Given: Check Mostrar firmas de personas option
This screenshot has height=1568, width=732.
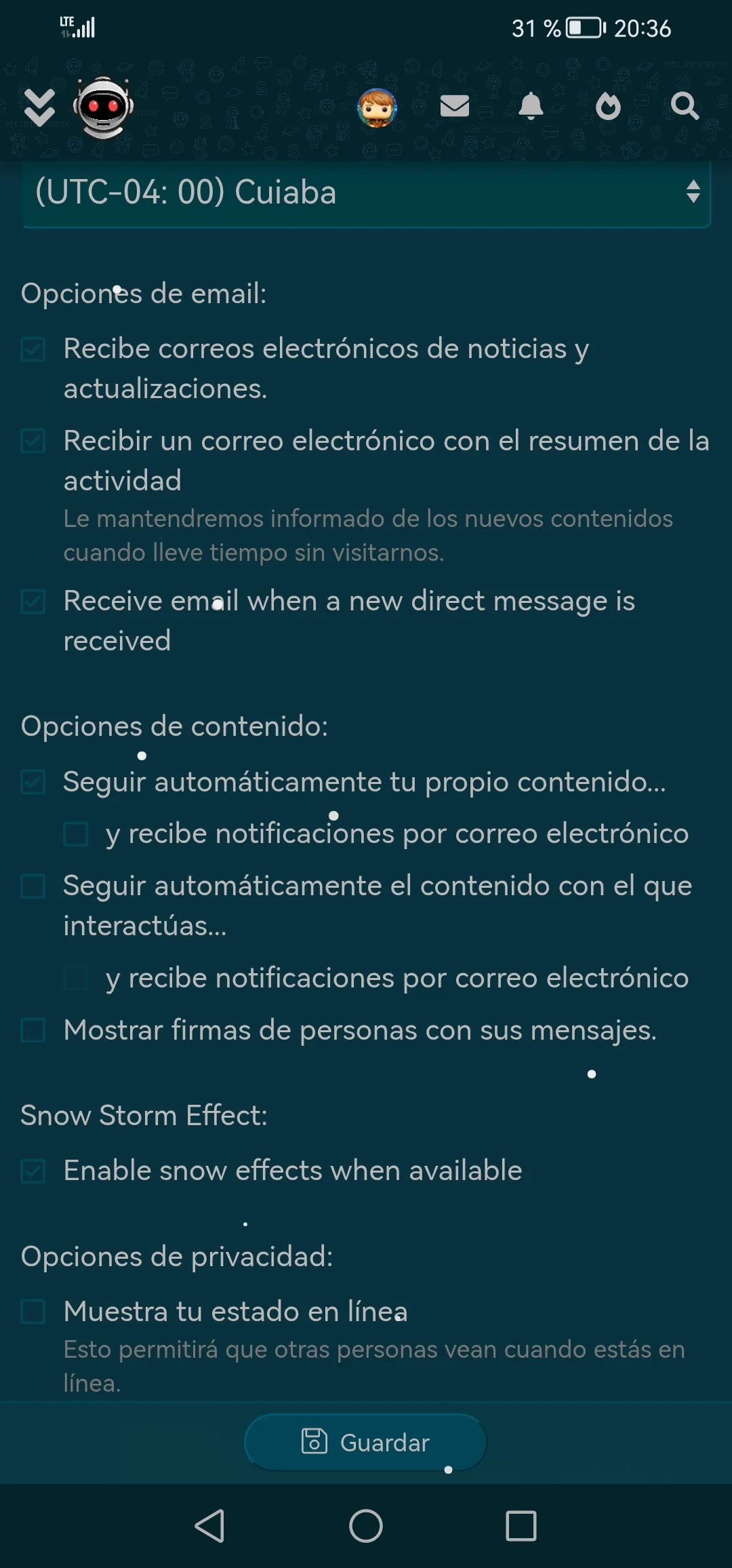Looking at the screenshot, I should pyautogui.click(x=33, y=1031).
